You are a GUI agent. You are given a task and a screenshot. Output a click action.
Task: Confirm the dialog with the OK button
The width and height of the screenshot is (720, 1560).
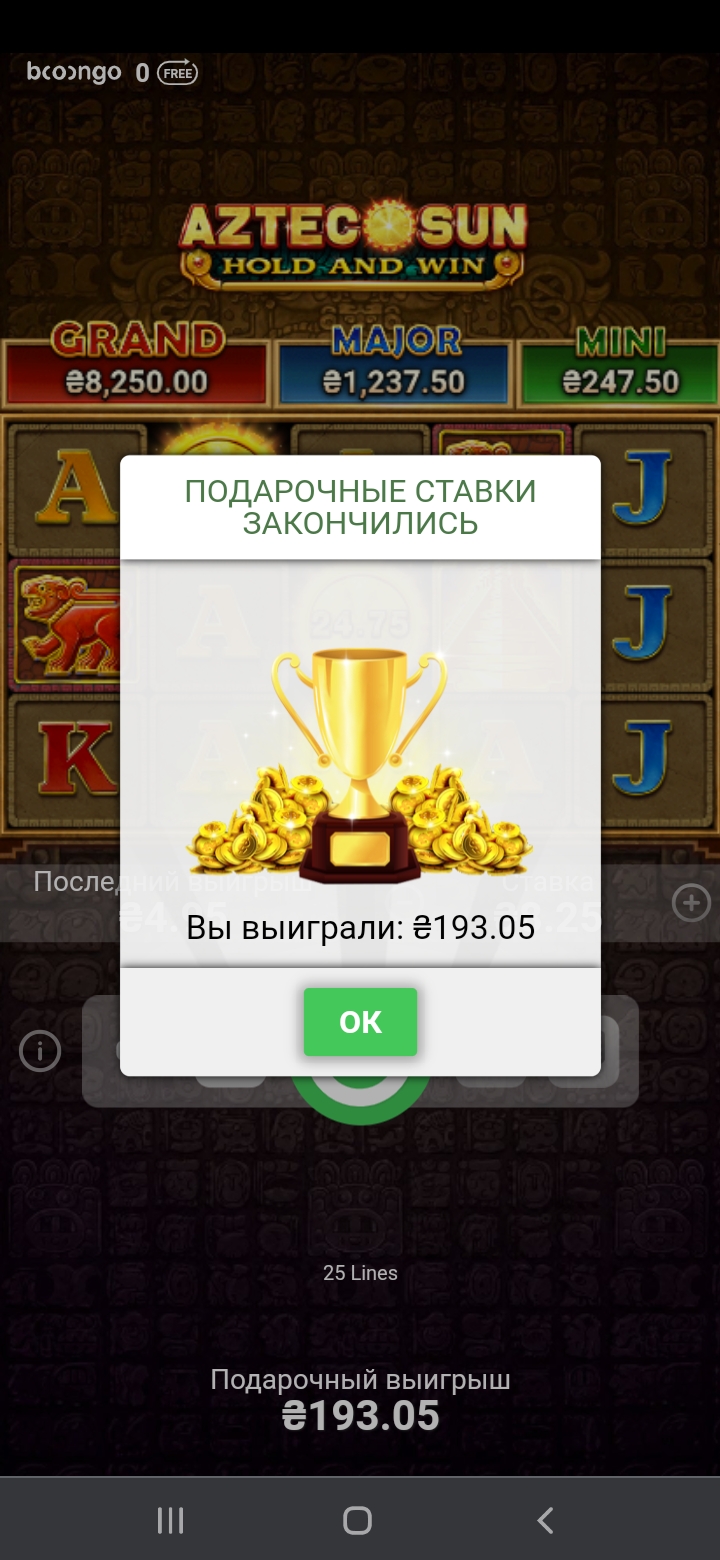pyautogui.click(x=360, y=1021)
